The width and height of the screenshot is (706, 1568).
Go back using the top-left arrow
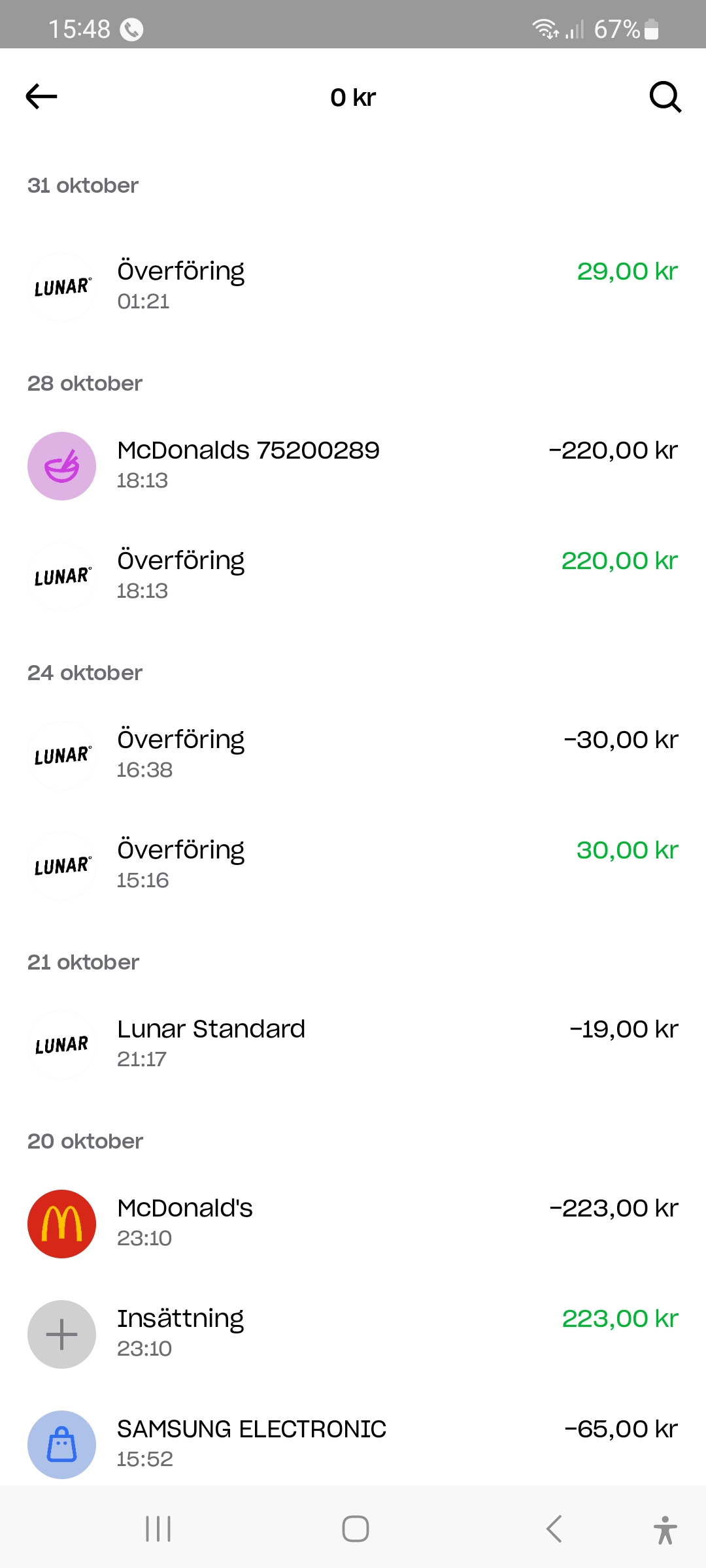(41, 97)
